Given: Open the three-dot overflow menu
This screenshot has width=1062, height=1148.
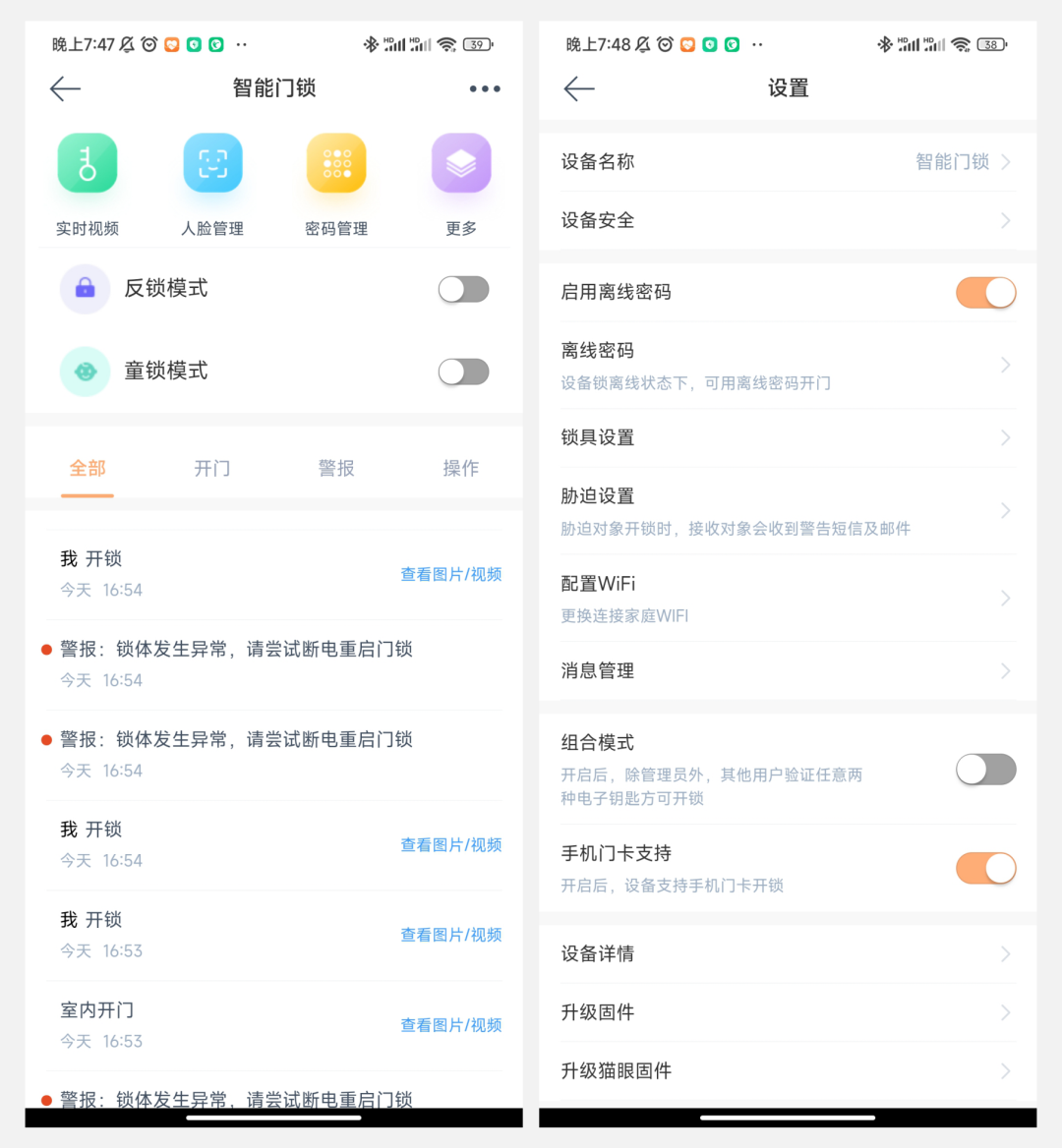Looking at the screenshot, I should click(484, 89).
